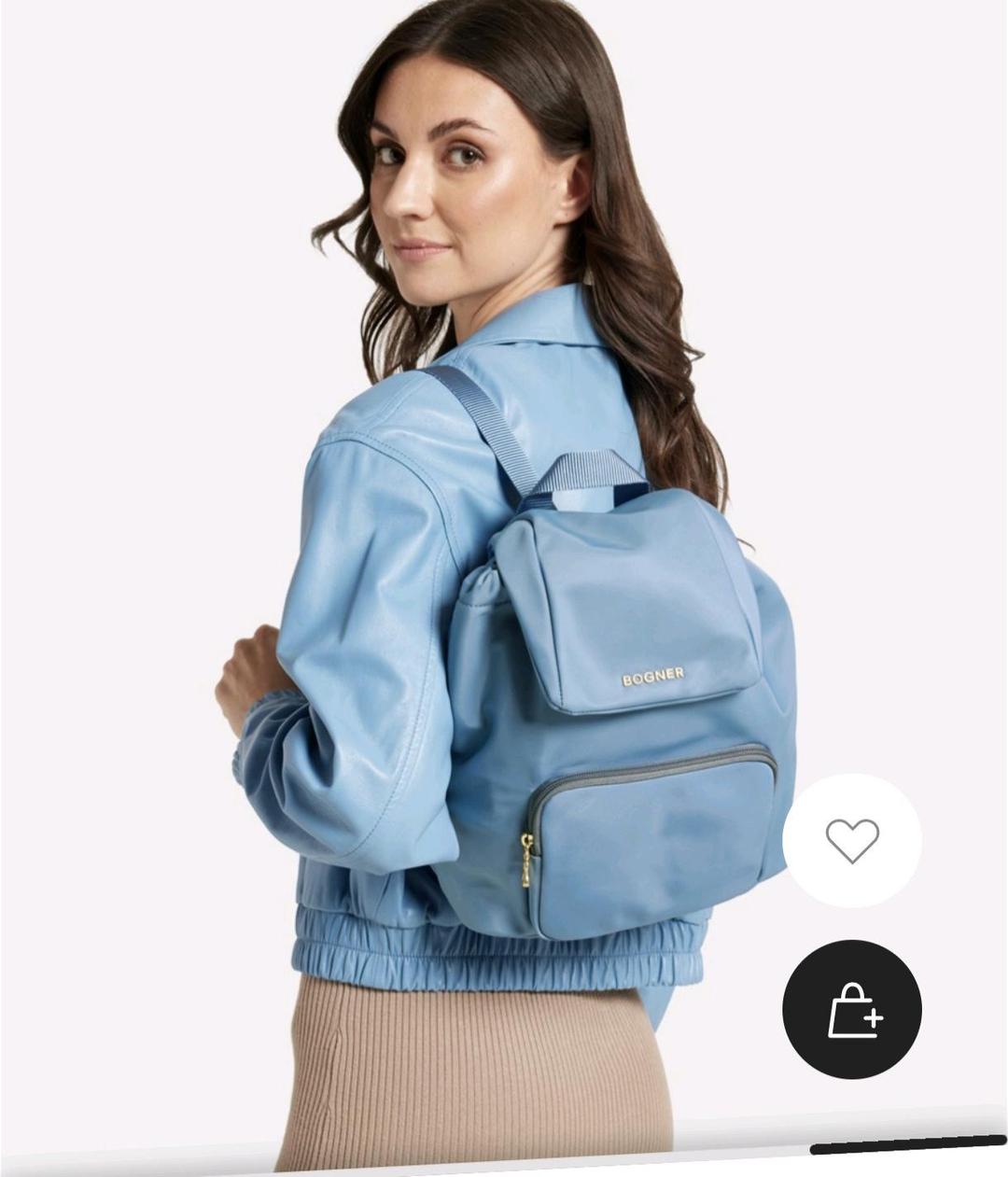The image size is (1008, 1177).
Task: Add the backpack to your wishlist
Action: point(851,840)
